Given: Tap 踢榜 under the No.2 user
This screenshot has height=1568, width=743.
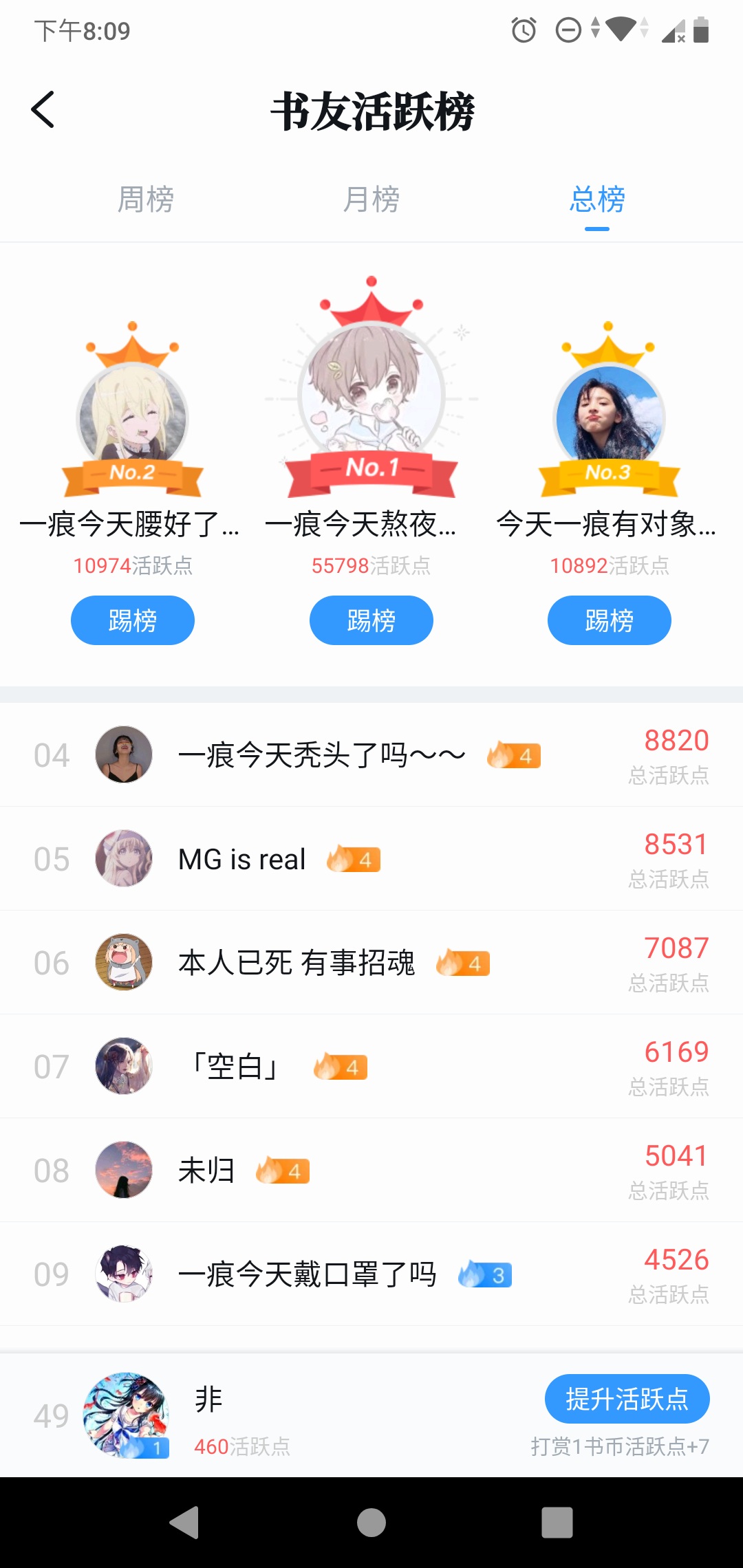Looking at the screenshot, I should [133, 620].
